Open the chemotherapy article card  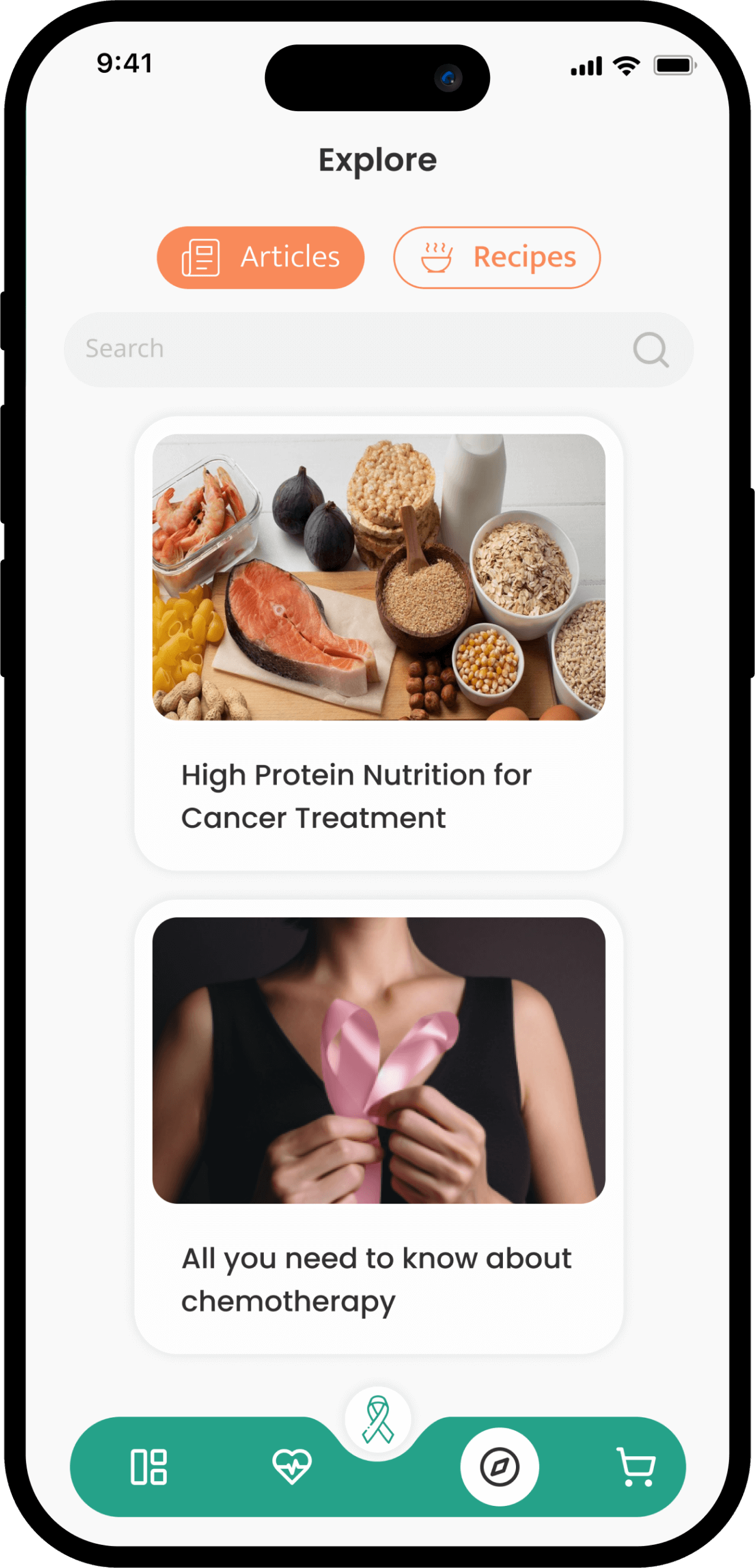379,1127
